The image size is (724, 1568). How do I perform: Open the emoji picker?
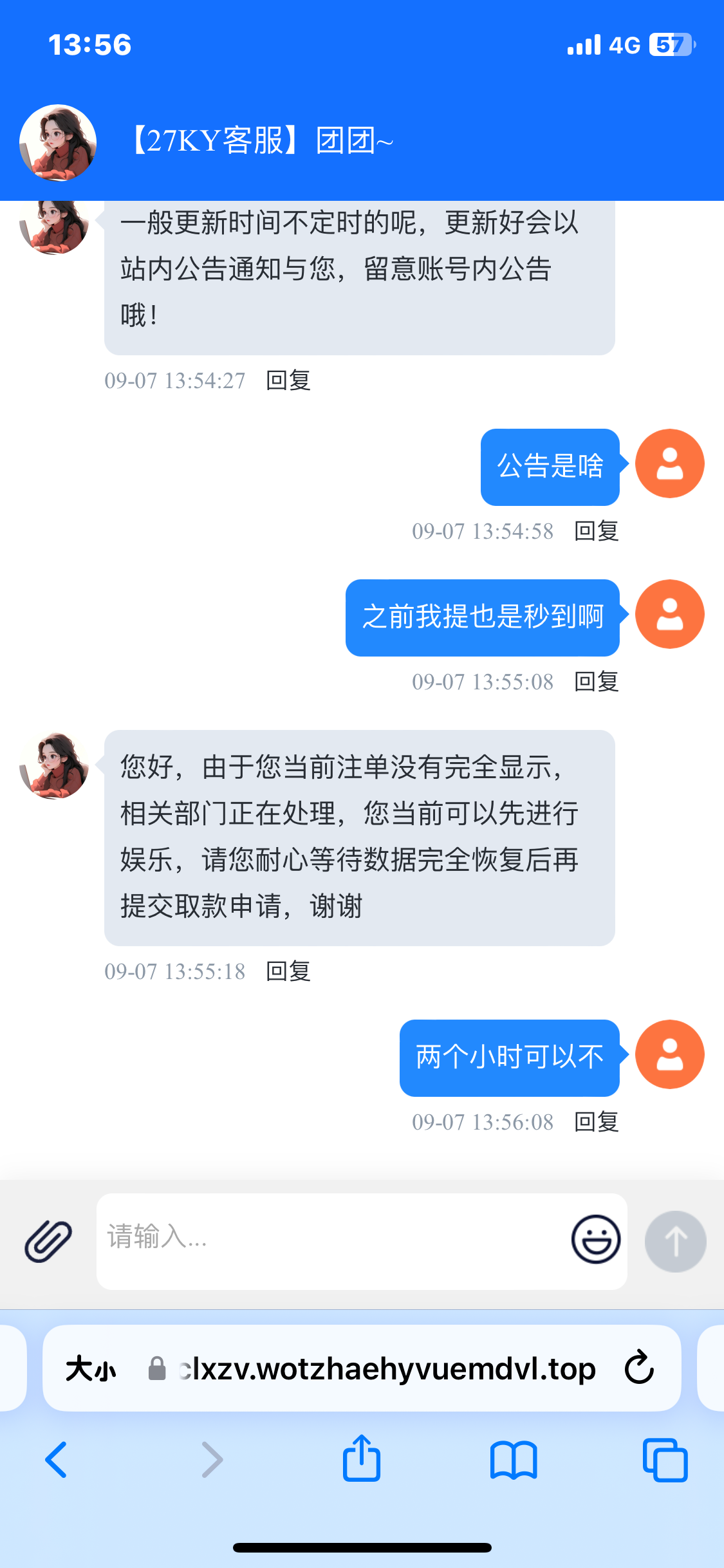[x=596, y=1239]
